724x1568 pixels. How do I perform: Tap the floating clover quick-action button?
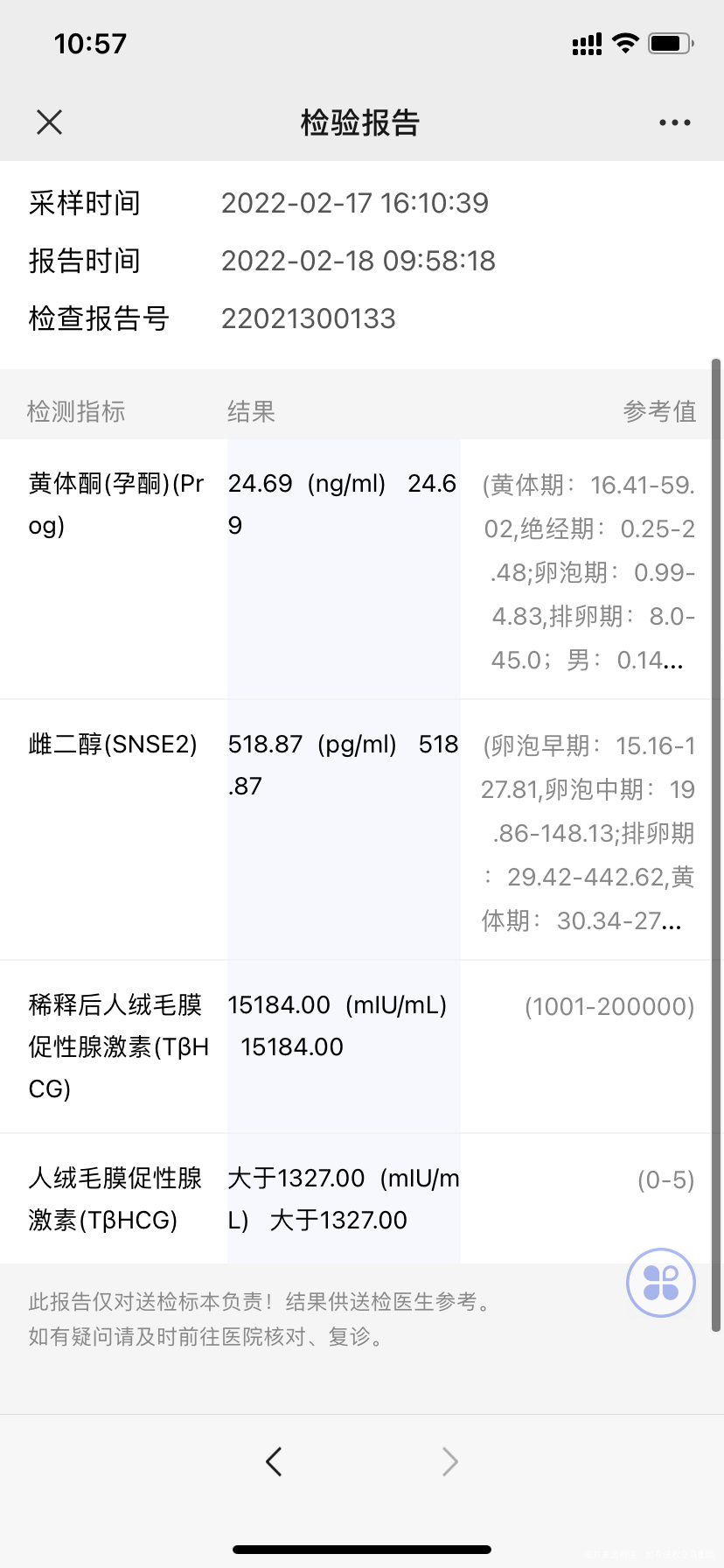[x=660, y=1282]
